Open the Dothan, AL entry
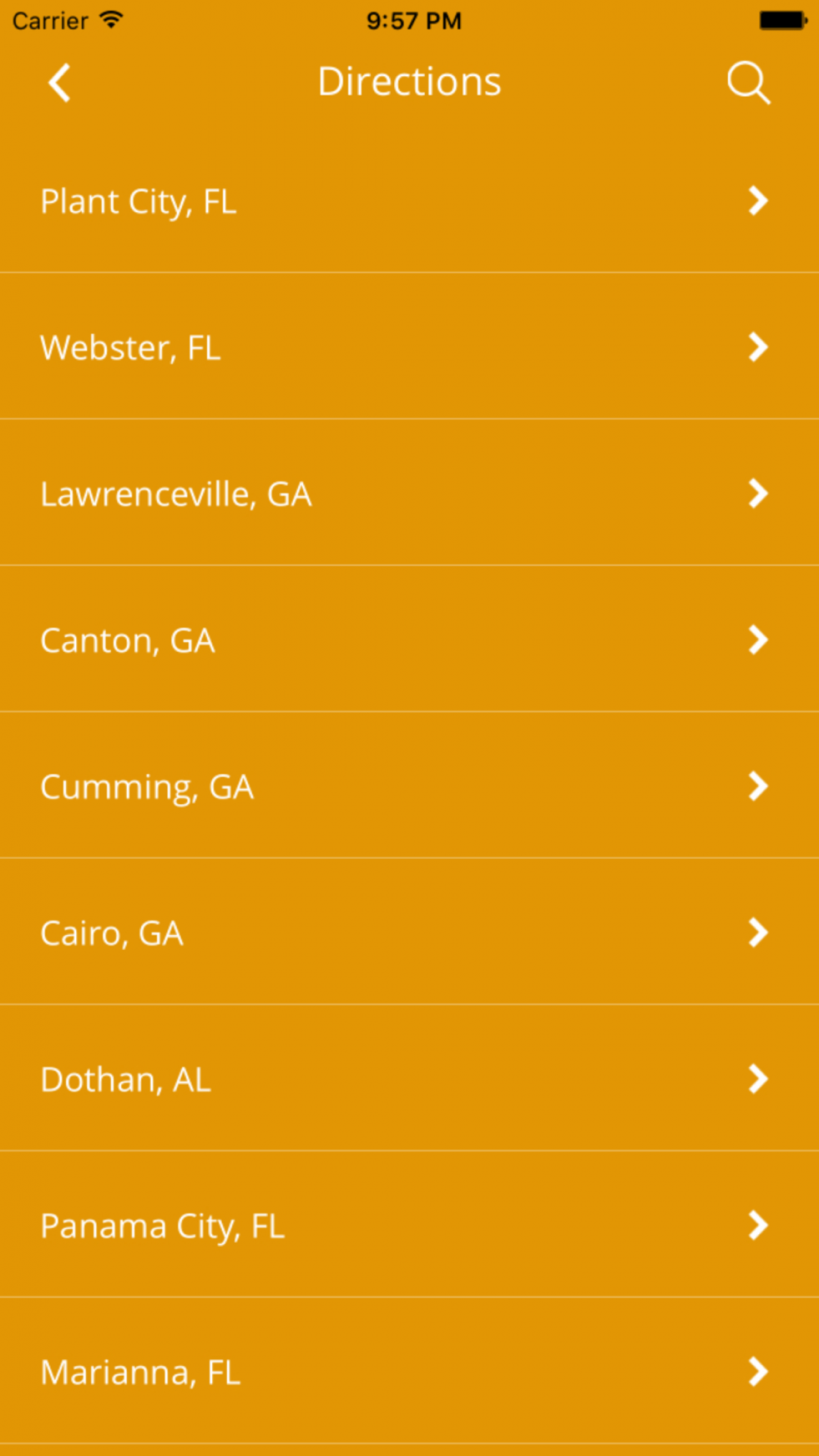Viewport: 819px width, 1456px height. pos(409,1078)
